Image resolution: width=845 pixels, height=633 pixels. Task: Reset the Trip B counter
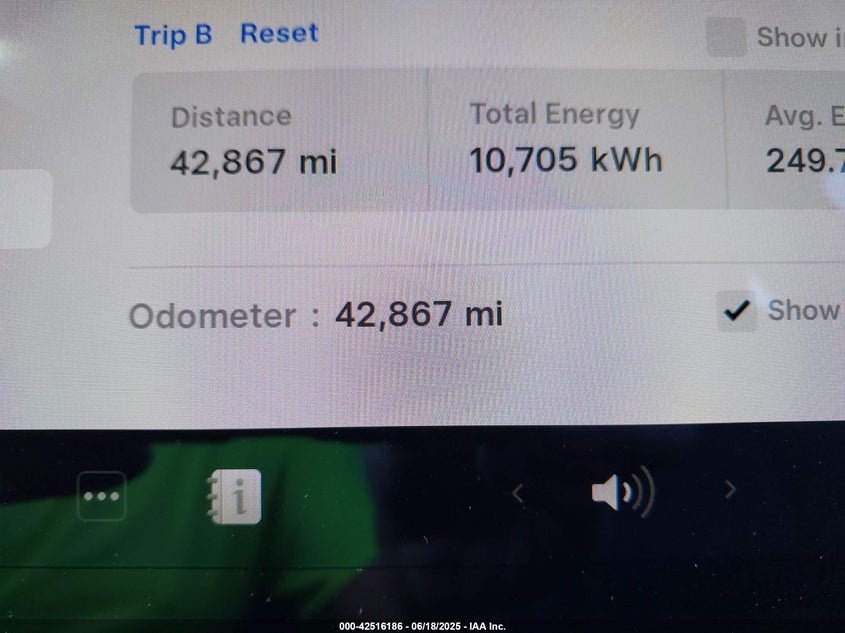(x=279, y=34)
